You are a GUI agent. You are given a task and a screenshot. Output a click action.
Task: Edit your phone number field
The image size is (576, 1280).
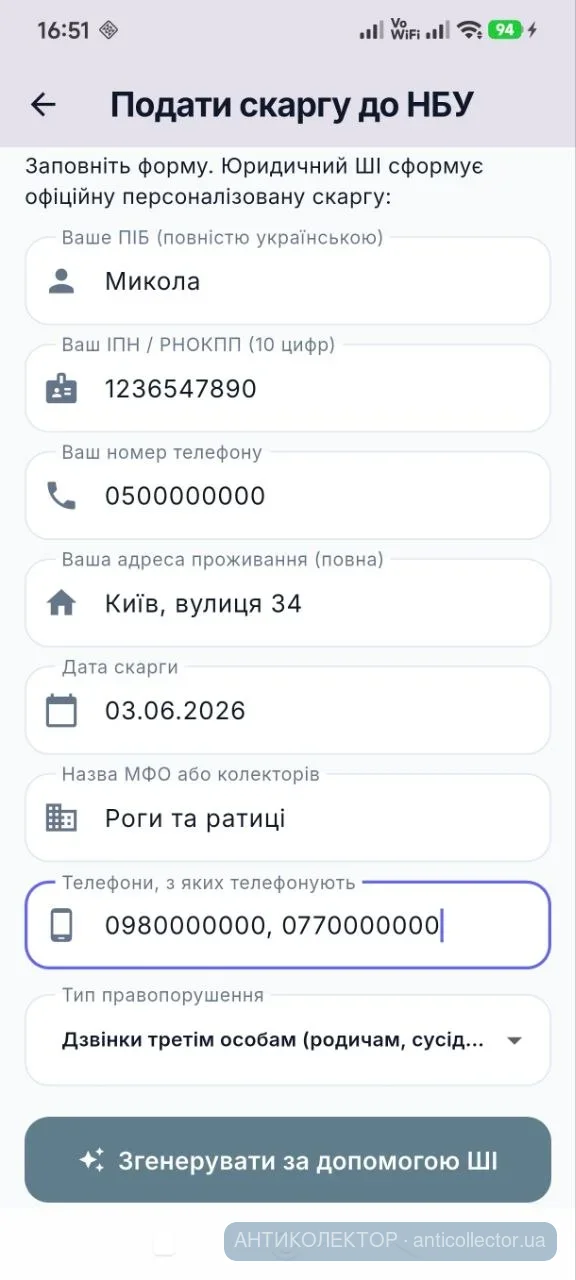pos(288,495)
